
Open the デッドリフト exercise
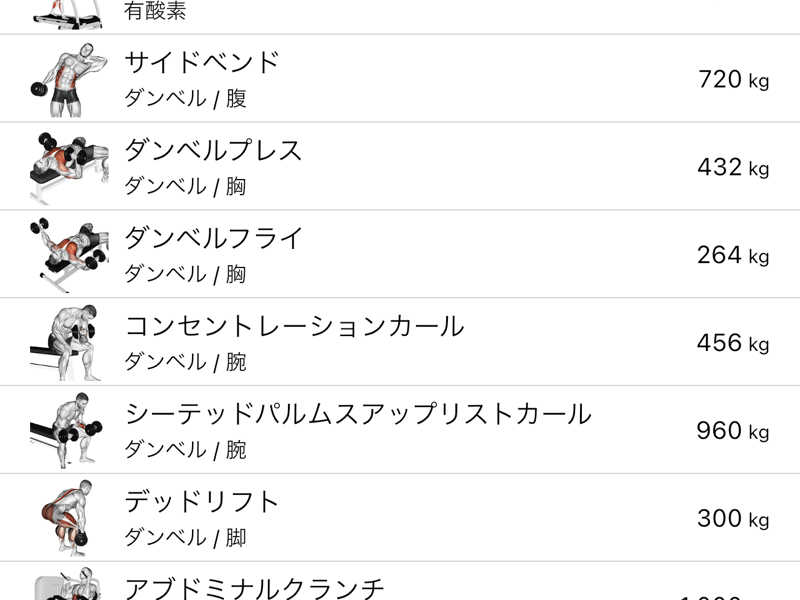pos(400,518)
